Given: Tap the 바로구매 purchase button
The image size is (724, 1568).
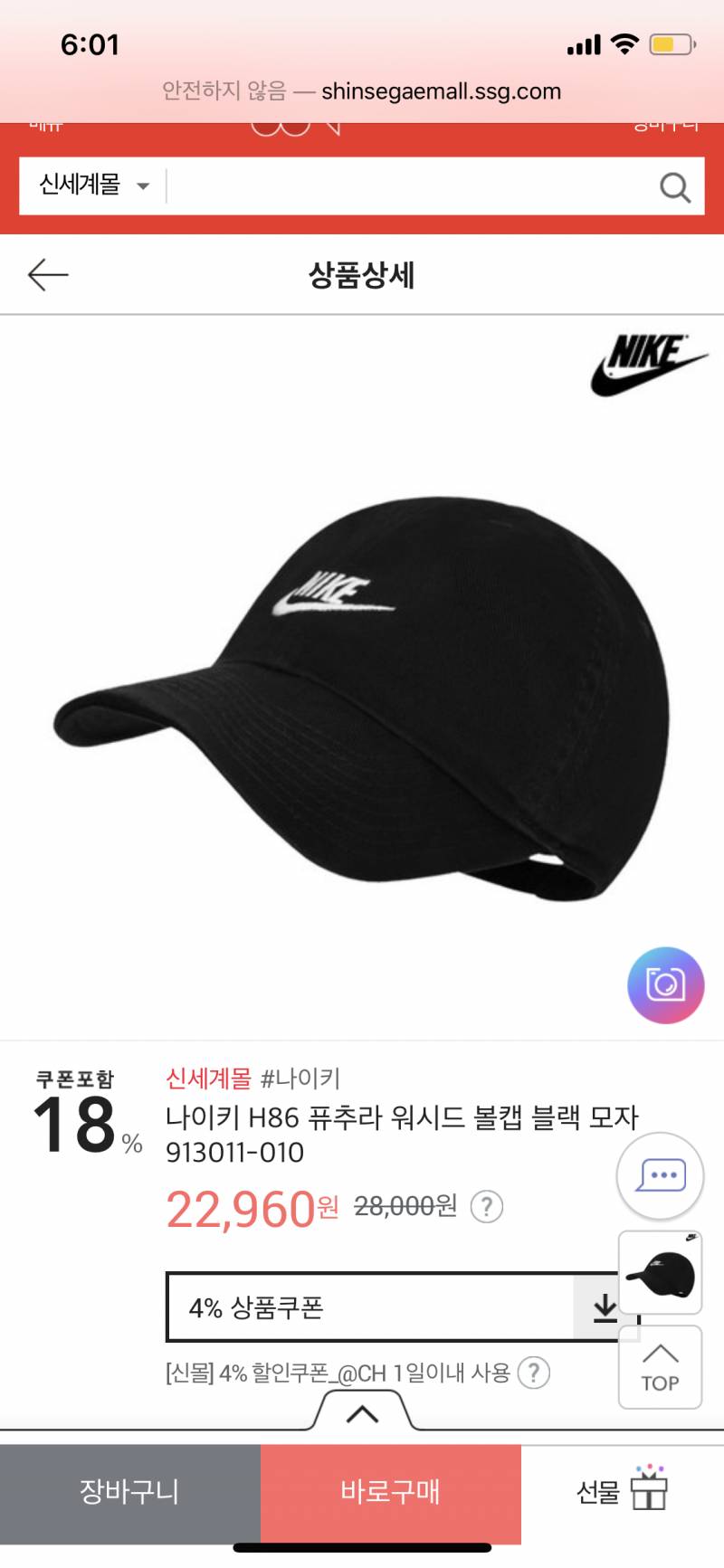Looking at the screenshot, I should [391, 1493].
